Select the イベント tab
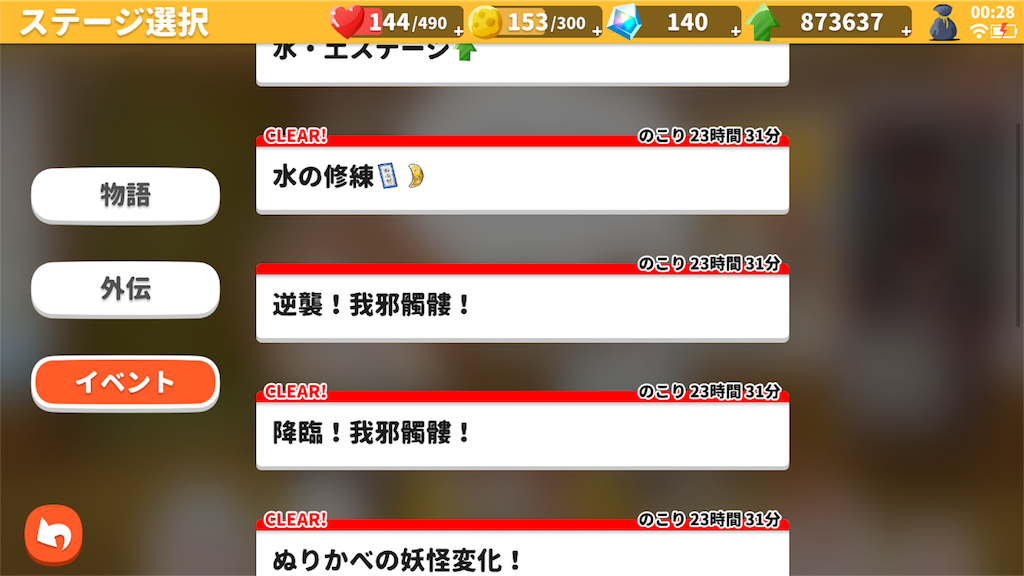The image size is (1024, 576). [125, 382]
